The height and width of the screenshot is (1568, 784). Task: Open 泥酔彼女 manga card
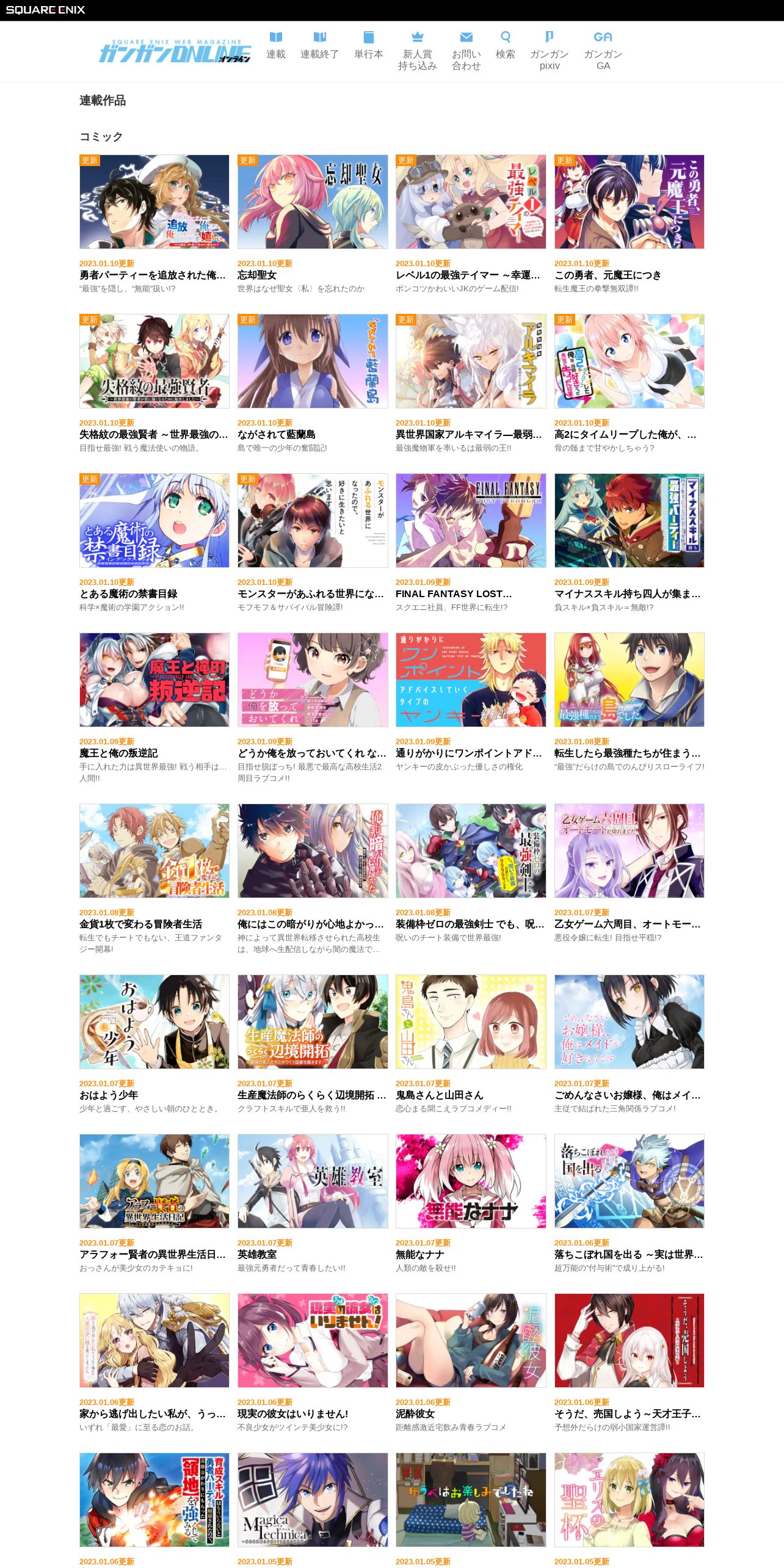(x=471, y=1363)
